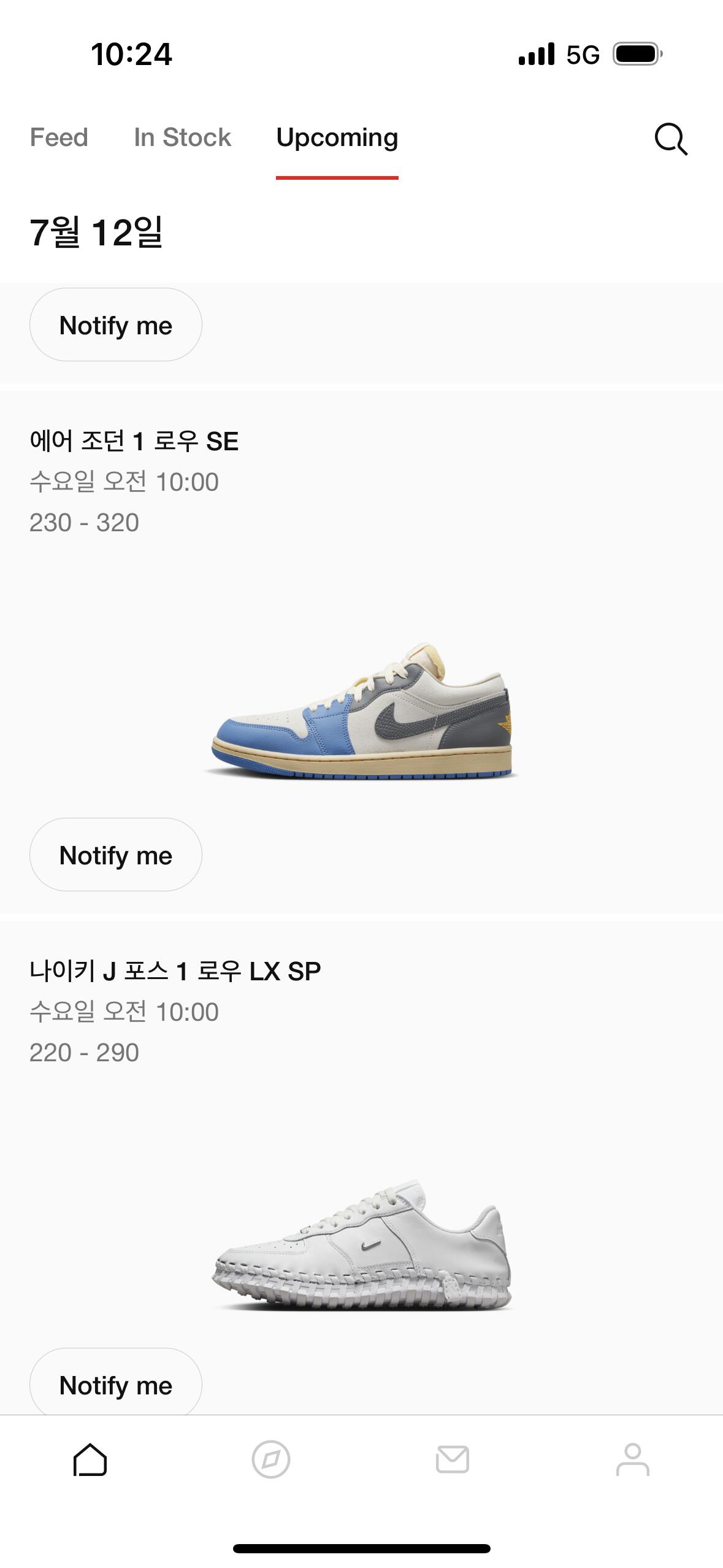723x1568 pixels.
Task: Go to the home tab in bottom bar
Action: [x=90, y=1460]
